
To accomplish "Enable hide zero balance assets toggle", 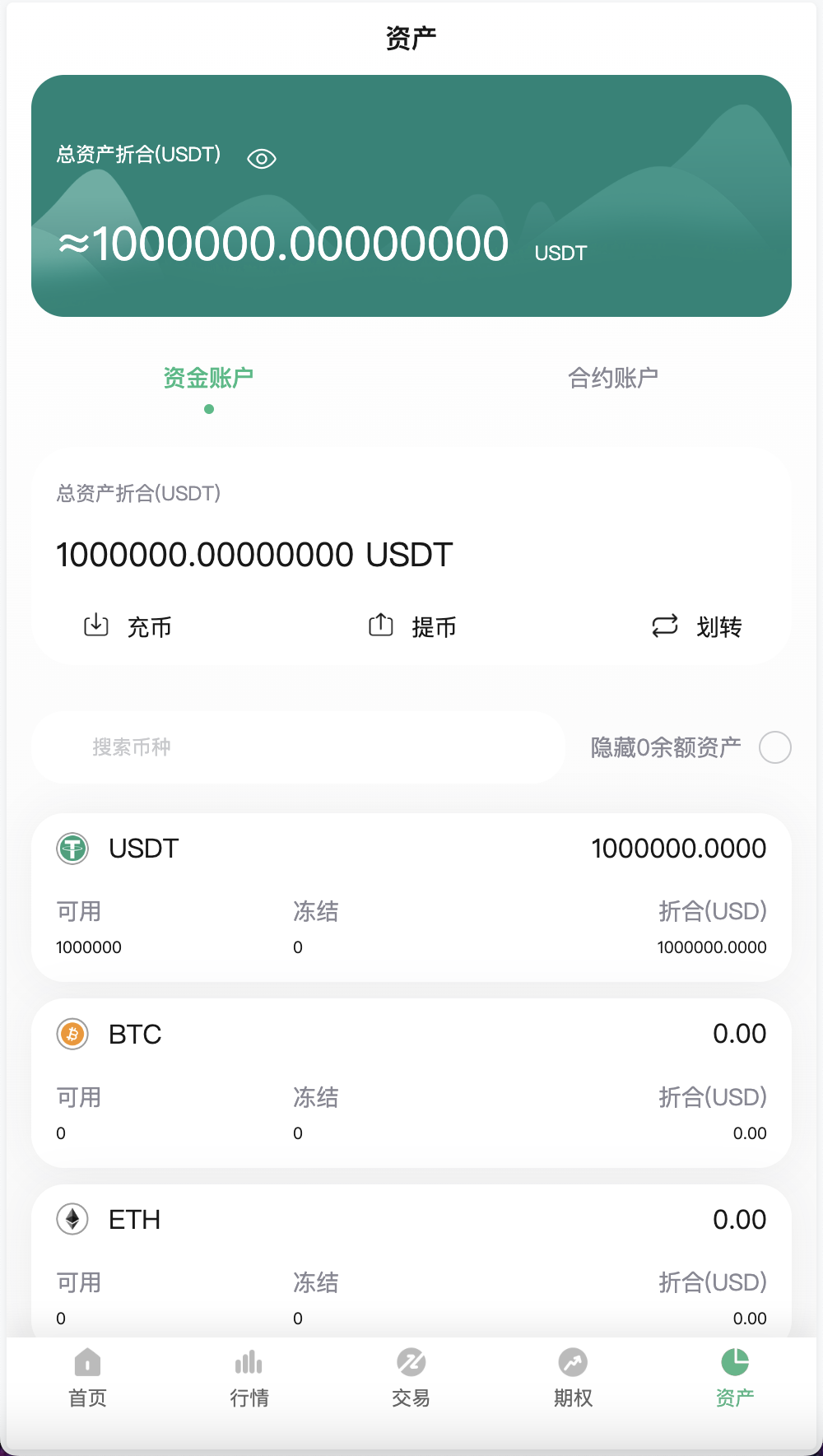I will point(772,747).
